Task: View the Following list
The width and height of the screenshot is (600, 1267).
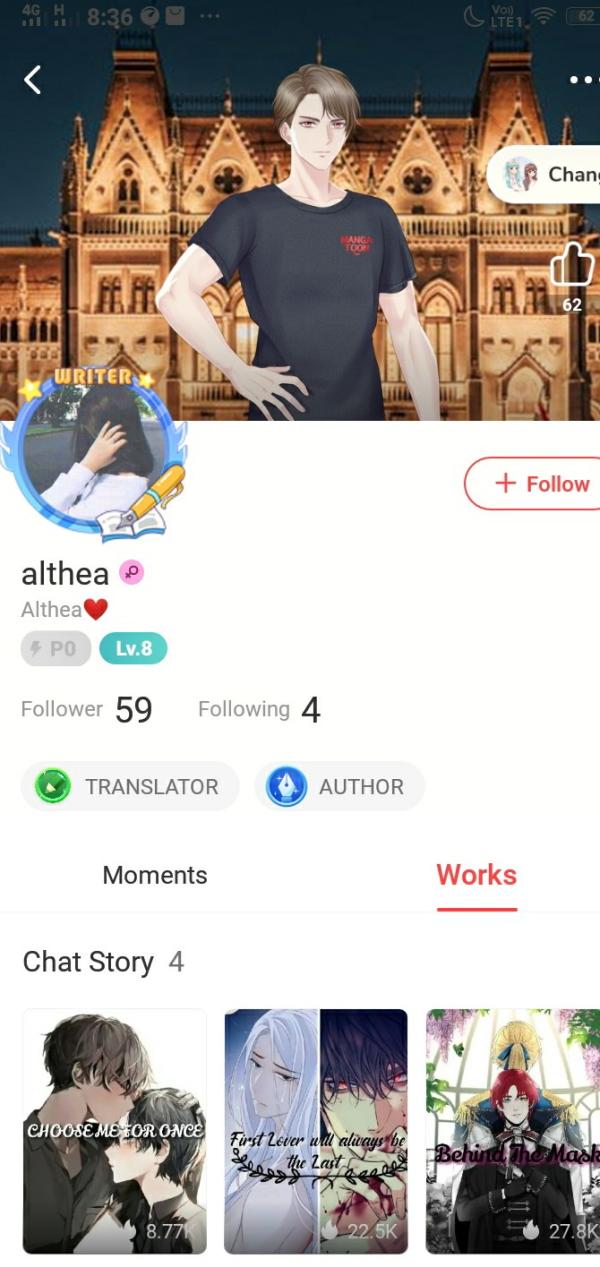Action: coord(259,709)
